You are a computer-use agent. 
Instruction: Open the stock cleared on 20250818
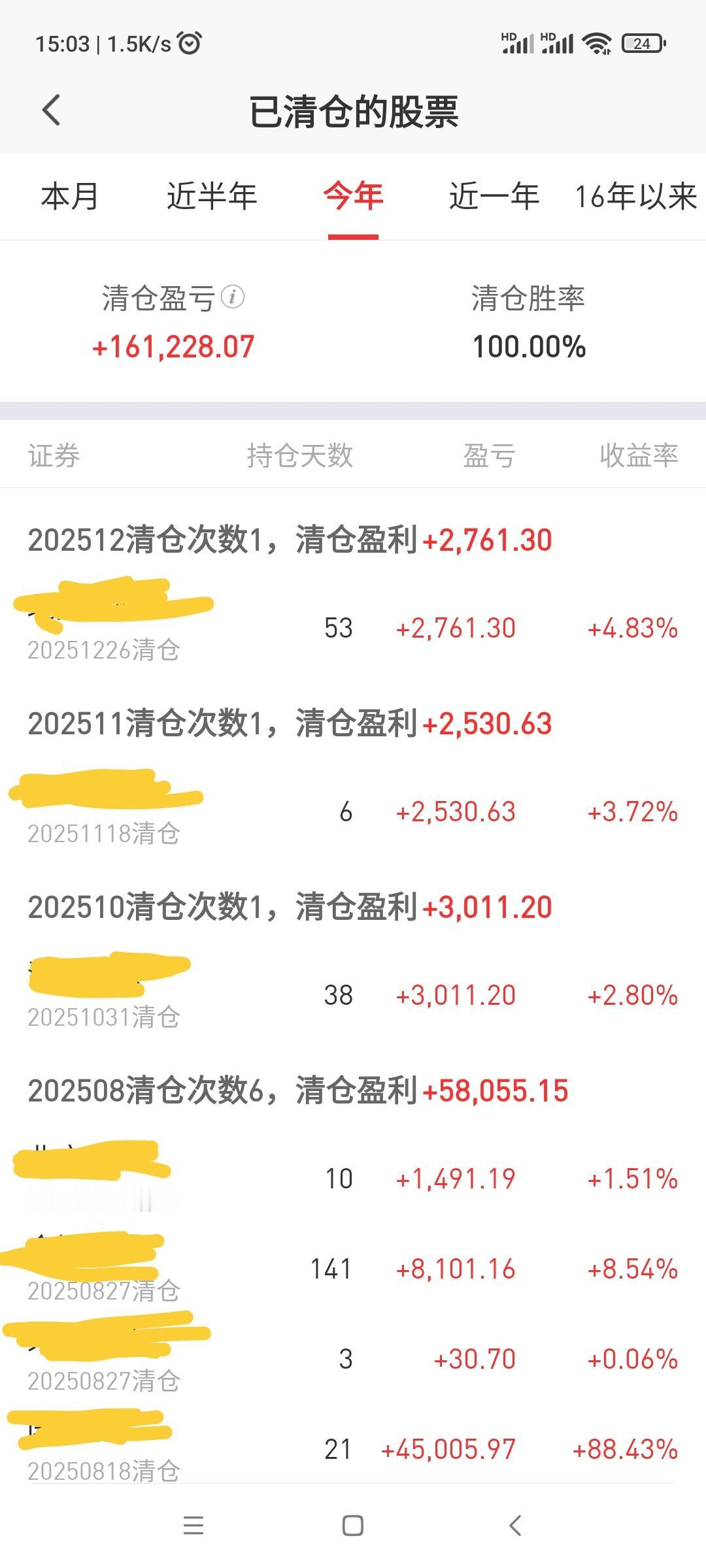tap(353, 1449)
